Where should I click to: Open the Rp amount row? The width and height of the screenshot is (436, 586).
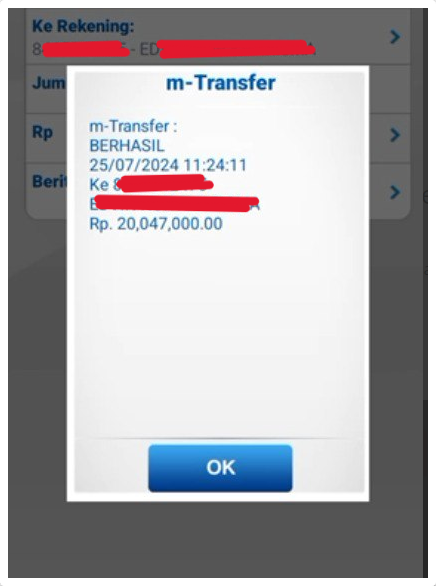(x=218, y=138)
